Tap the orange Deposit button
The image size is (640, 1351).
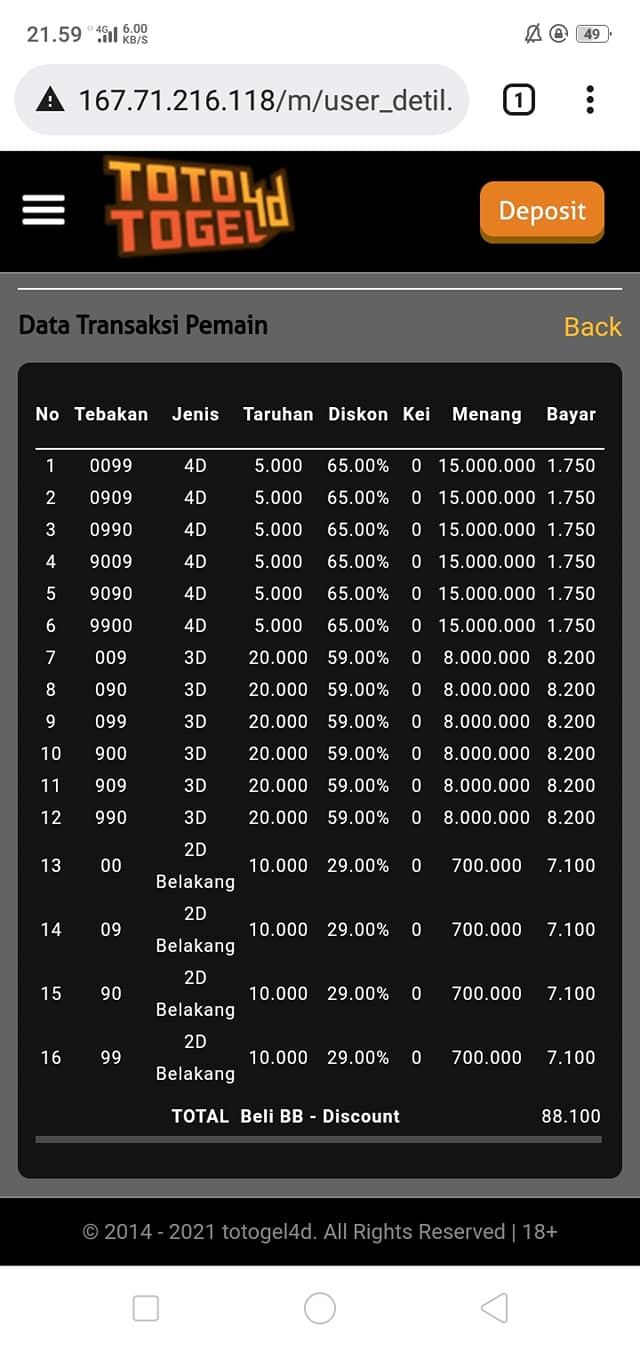click(x=542, y=211)
